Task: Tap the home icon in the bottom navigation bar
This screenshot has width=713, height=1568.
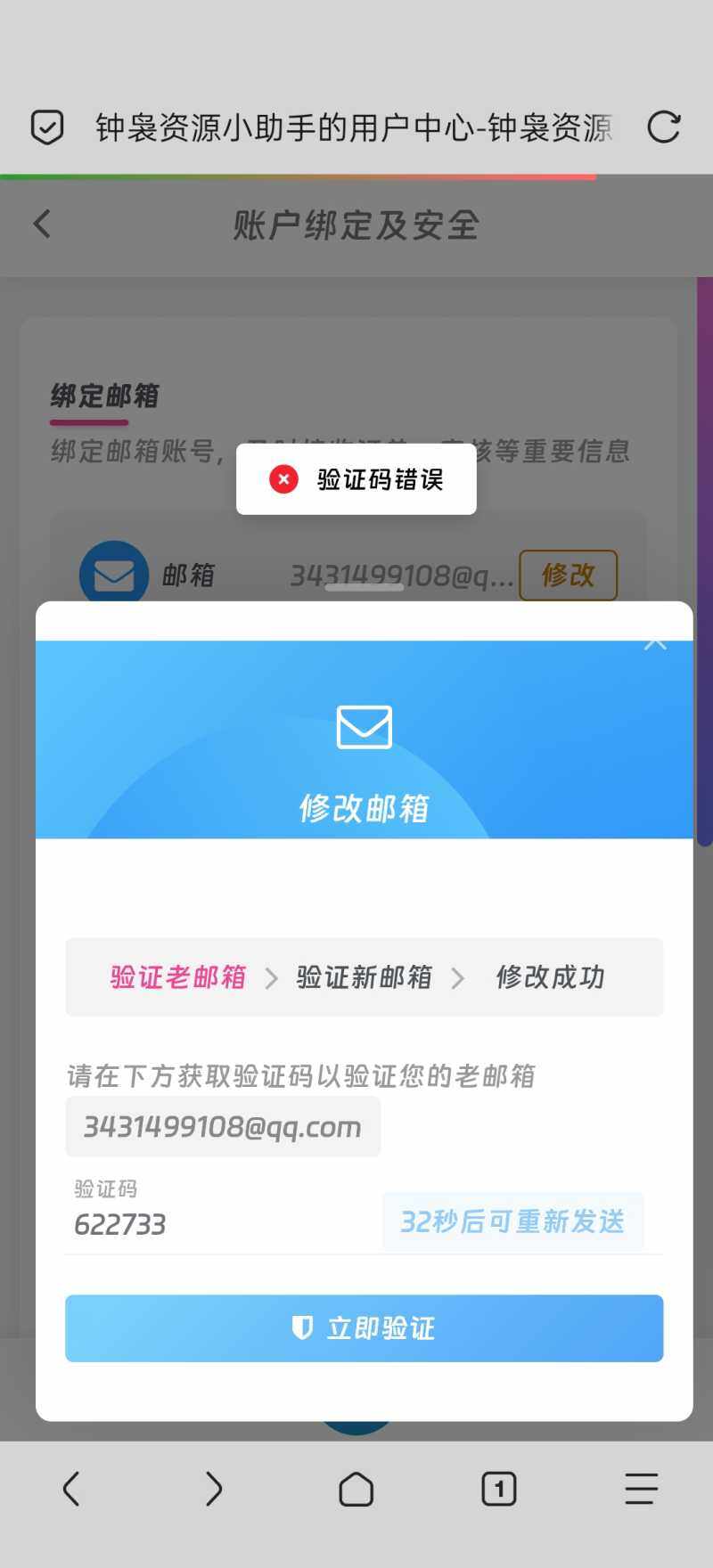Action: click(356, 1488)
